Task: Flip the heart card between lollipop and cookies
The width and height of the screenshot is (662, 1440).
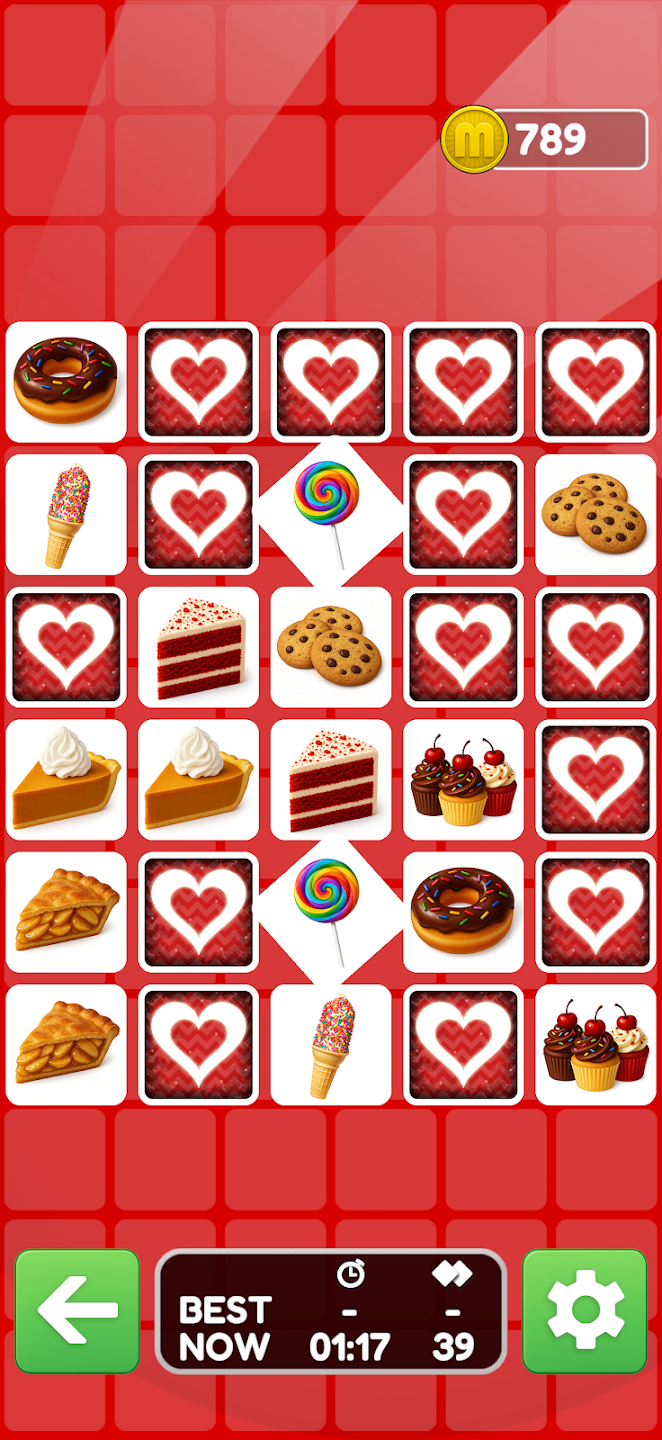Action: tap(463, 514)
